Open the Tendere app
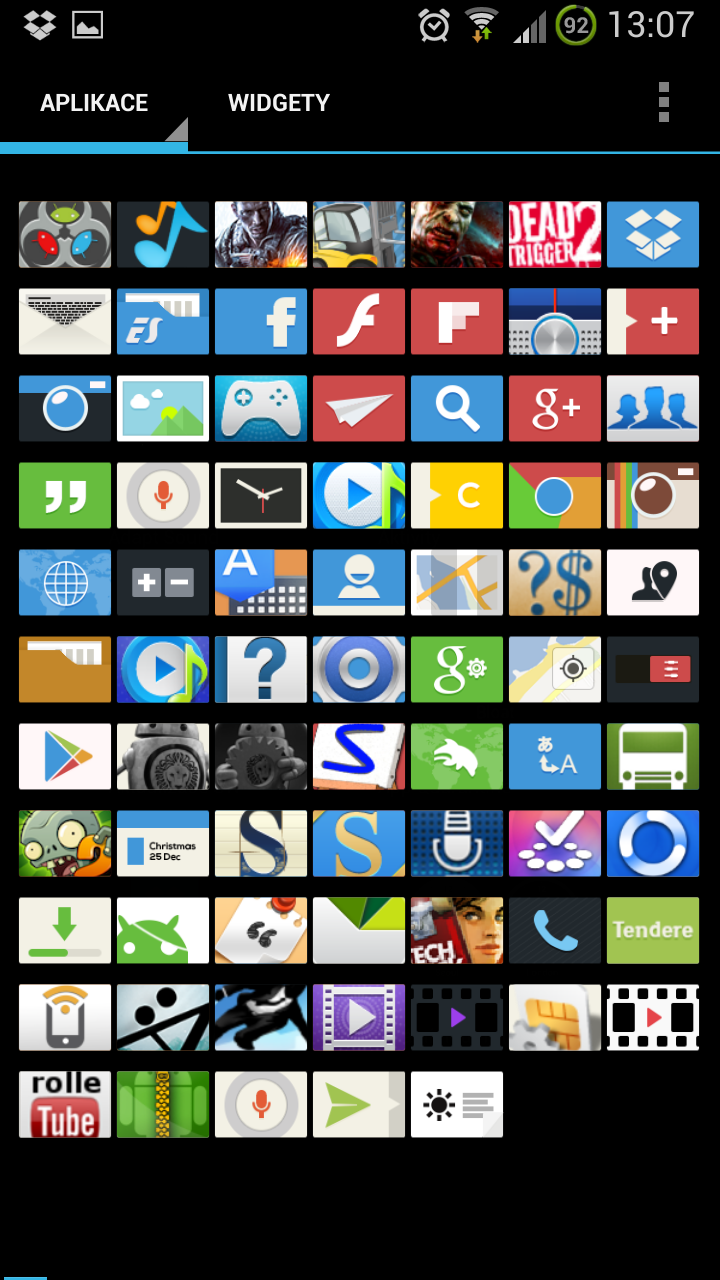Image resolution: width=720 pixels, height=1280 pixels. [653, 930]
